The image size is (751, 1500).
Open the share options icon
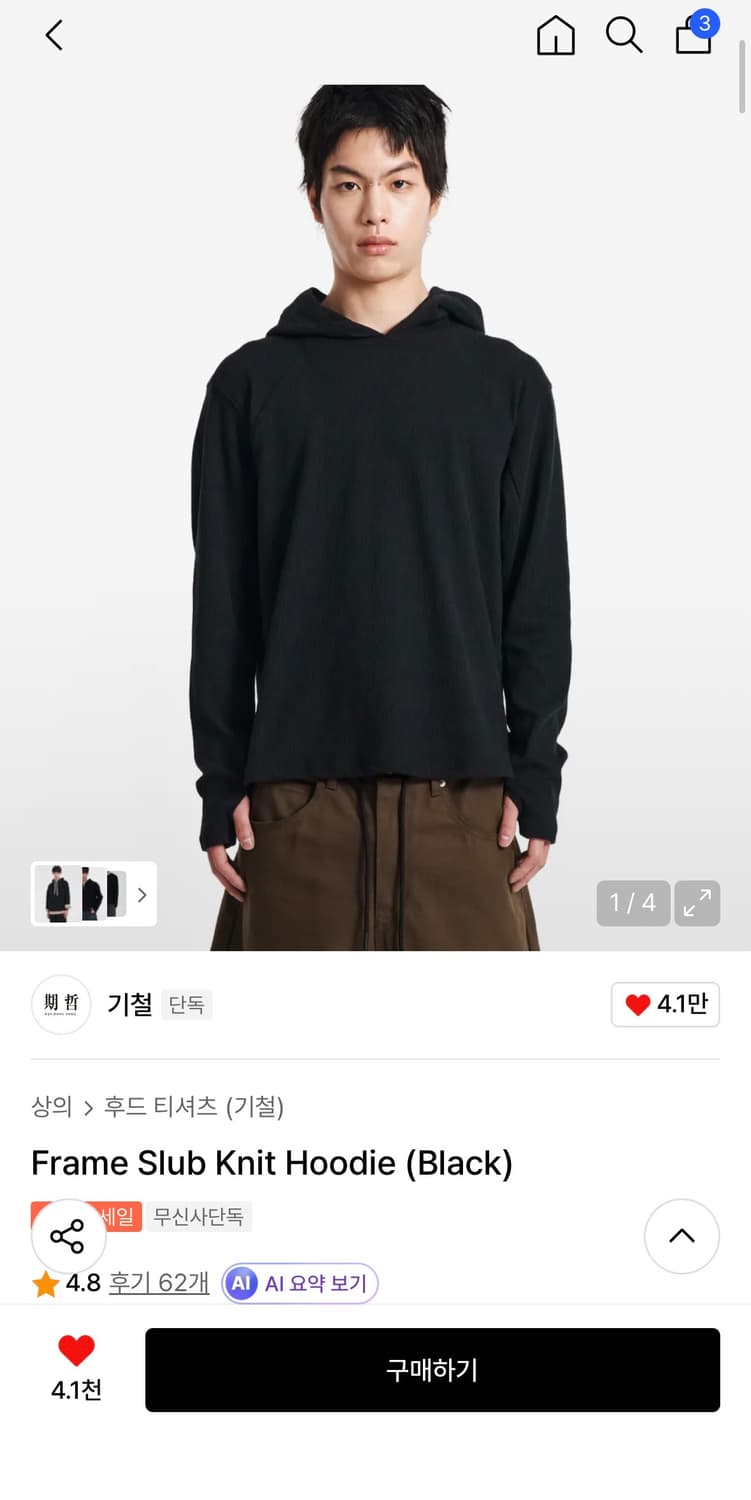tap(69, 1236)
